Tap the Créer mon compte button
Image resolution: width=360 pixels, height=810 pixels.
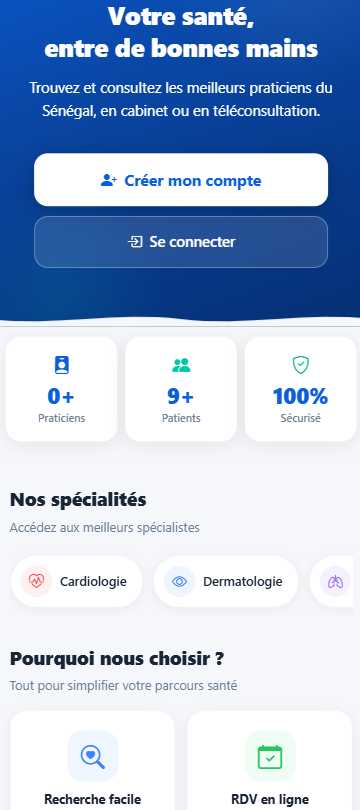pyautogui.click(x=181, y=180)
